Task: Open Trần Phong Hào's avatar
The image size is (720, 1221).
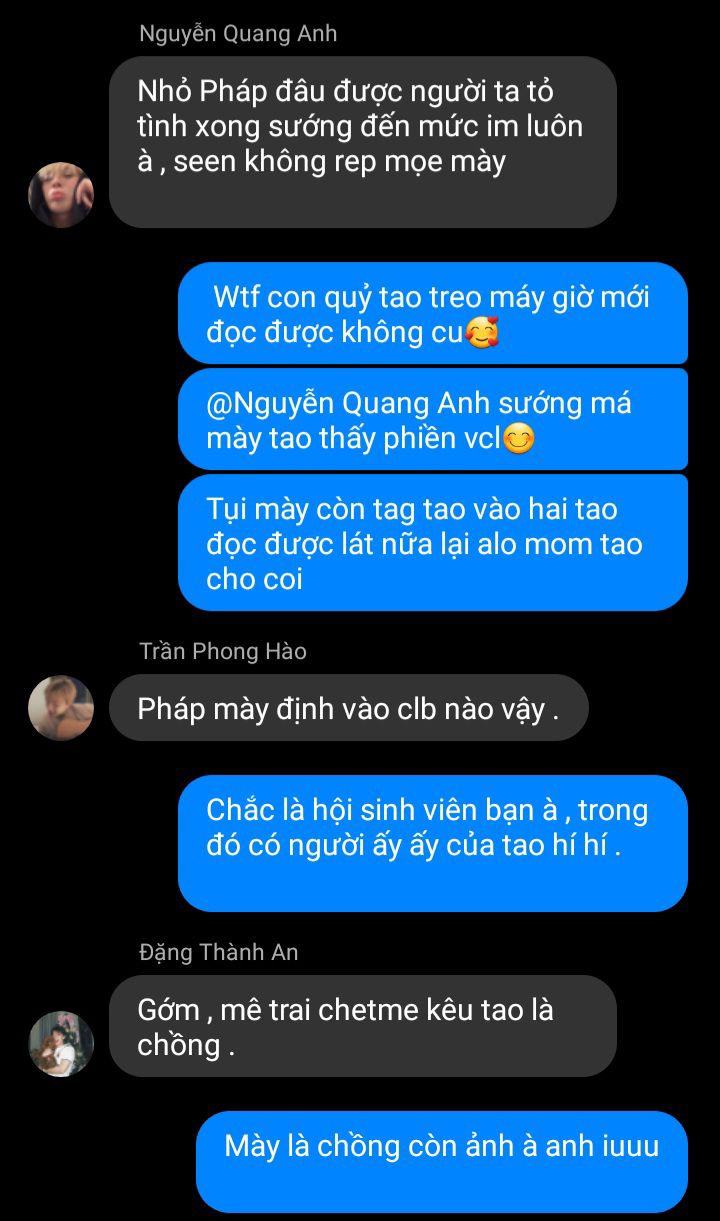Action: pos(61,708)
